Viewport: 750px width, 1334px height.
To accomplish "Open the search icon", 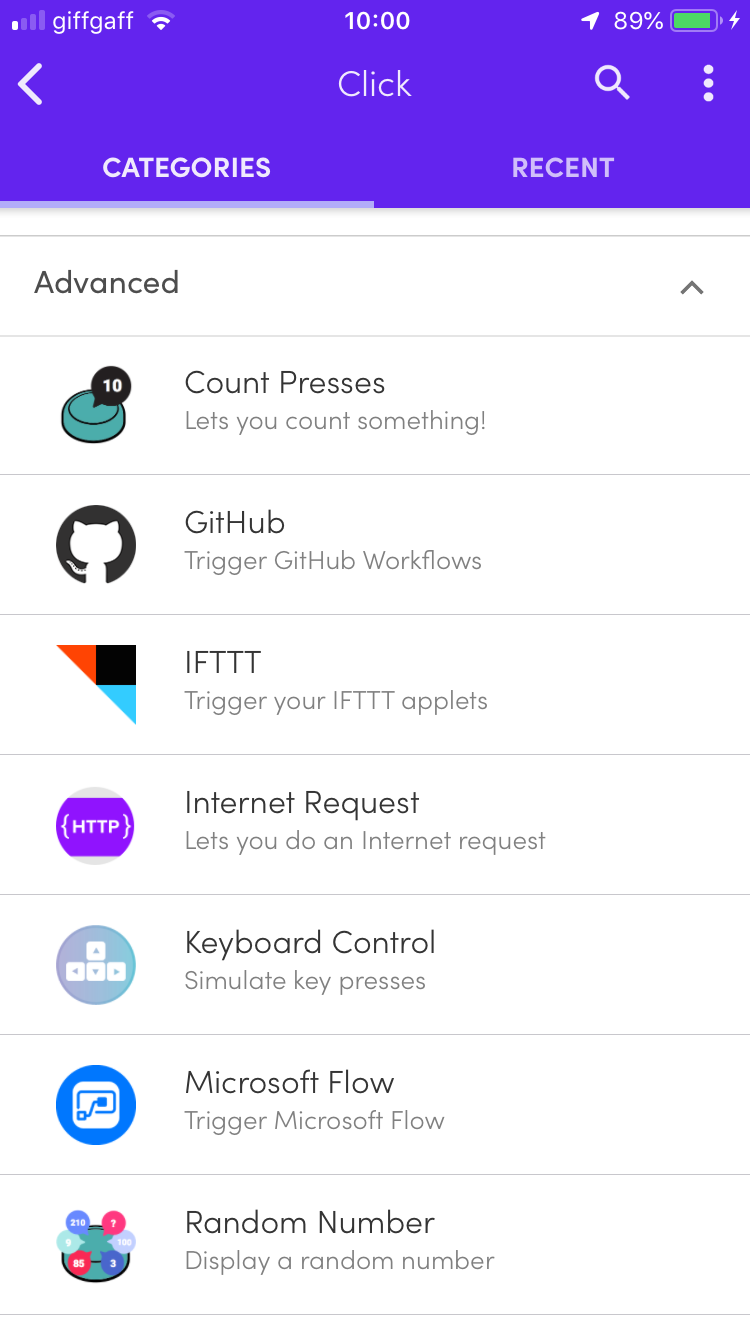I will pyautogui.click(x=612, y=83).
